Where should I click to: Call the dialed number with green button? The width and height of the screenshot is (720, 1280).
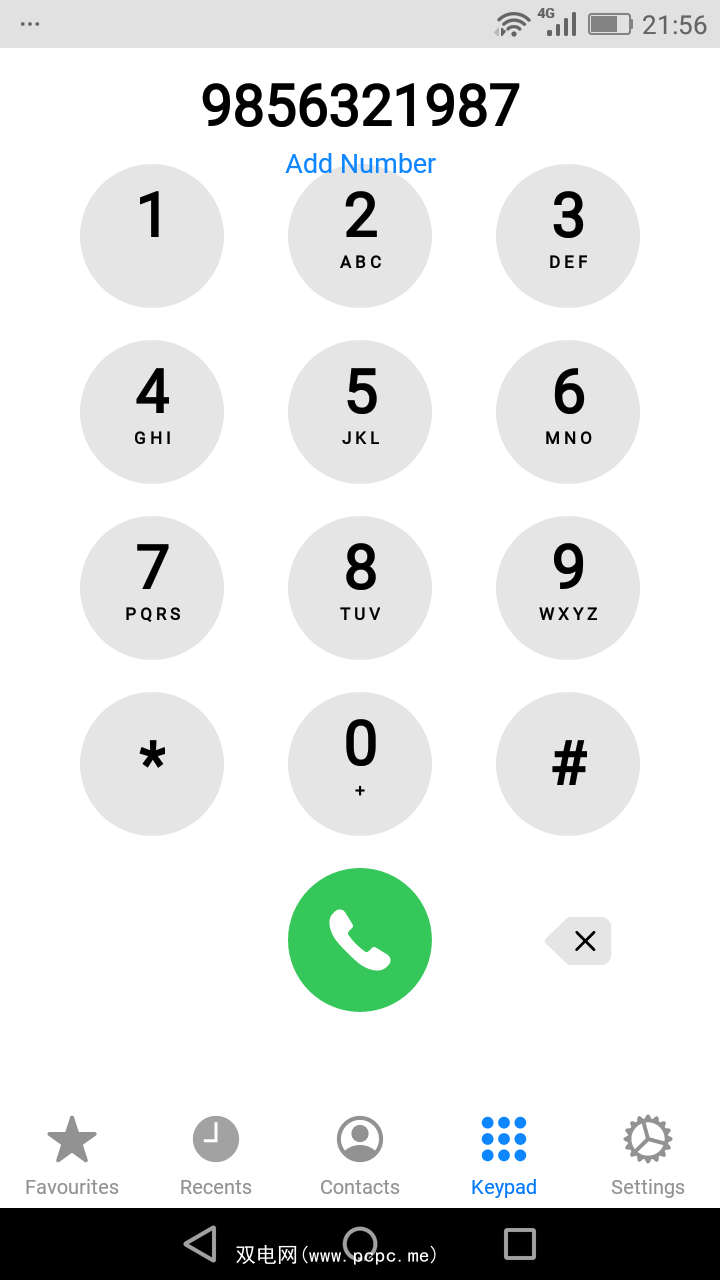(360, 940)
